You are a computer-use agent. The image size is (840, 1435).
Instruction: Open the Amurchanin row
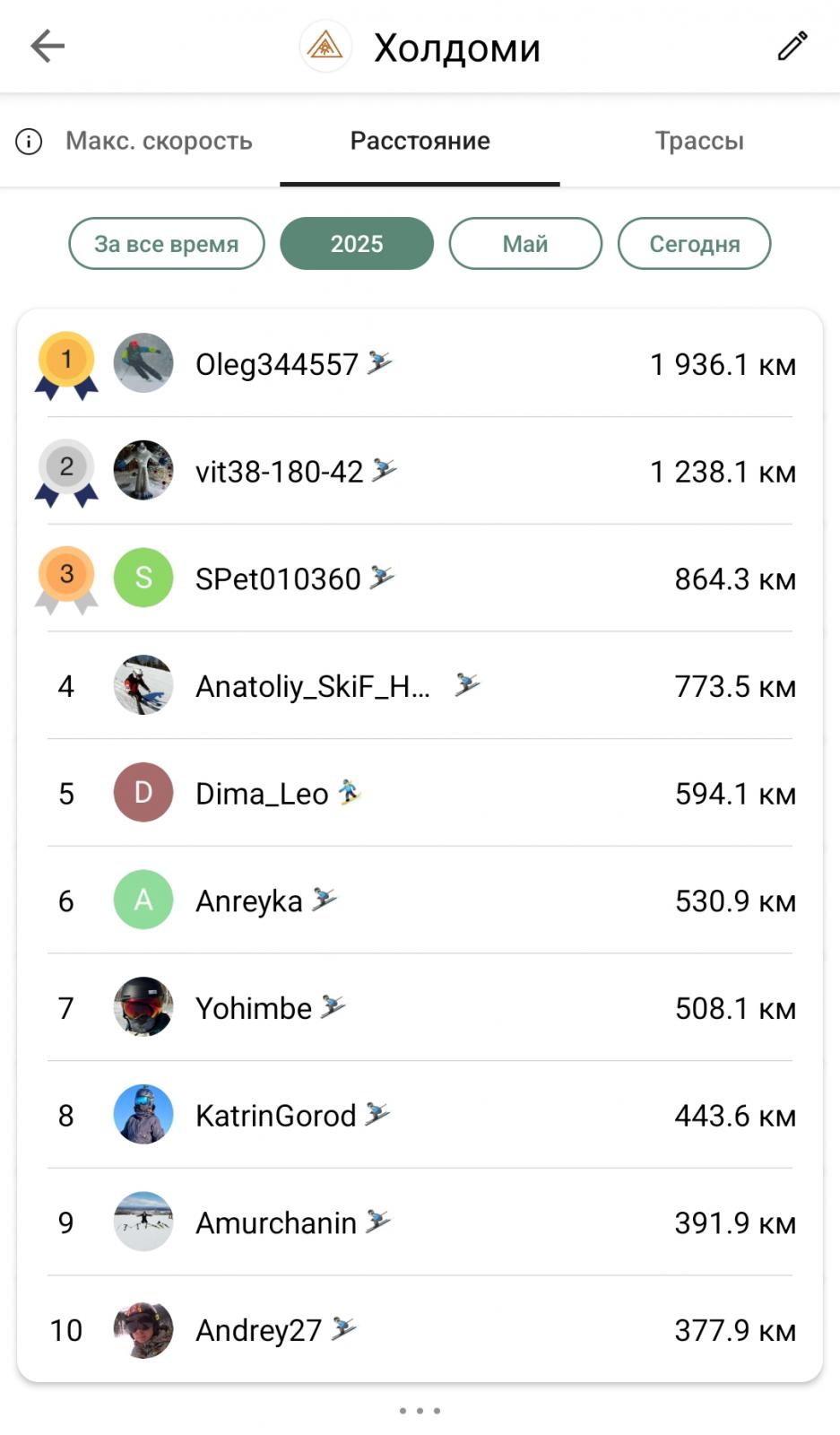click(420, 1222)
